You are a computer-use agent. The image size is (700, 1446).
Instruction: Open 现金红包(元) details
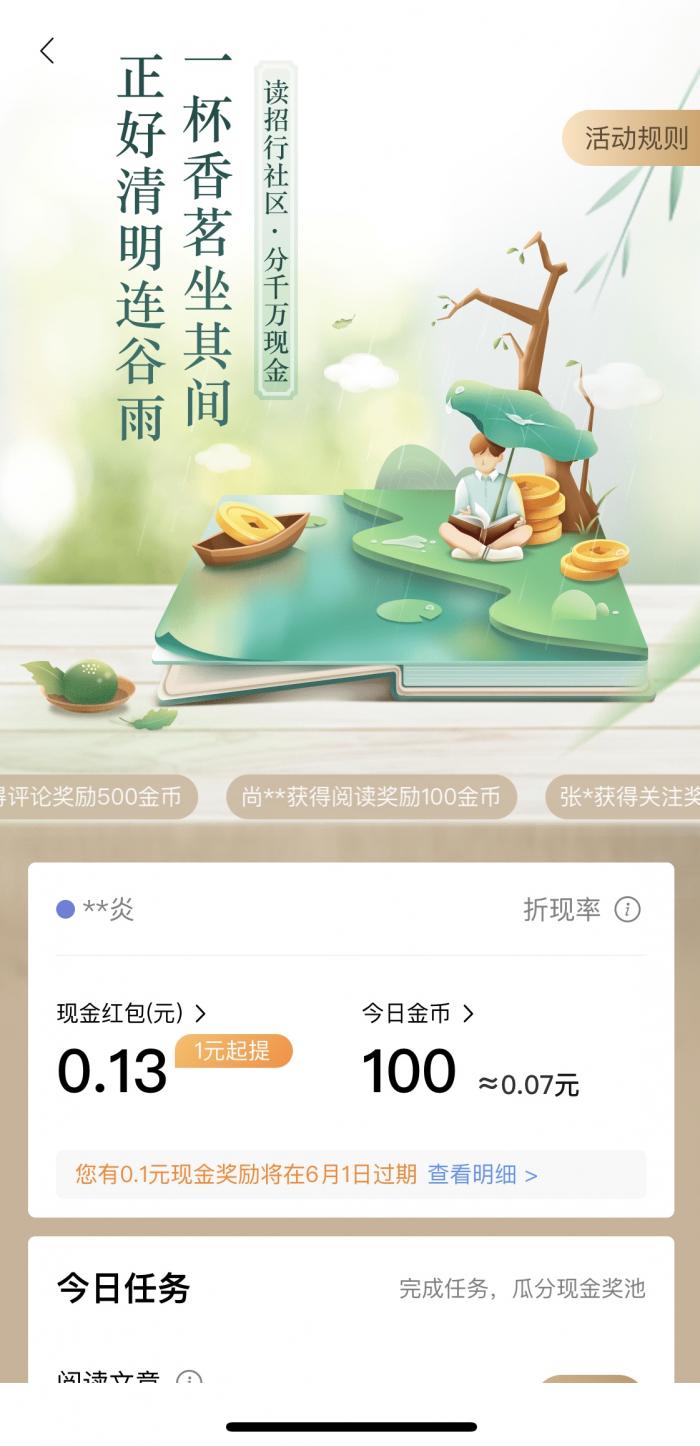[x=131, y=1013]
